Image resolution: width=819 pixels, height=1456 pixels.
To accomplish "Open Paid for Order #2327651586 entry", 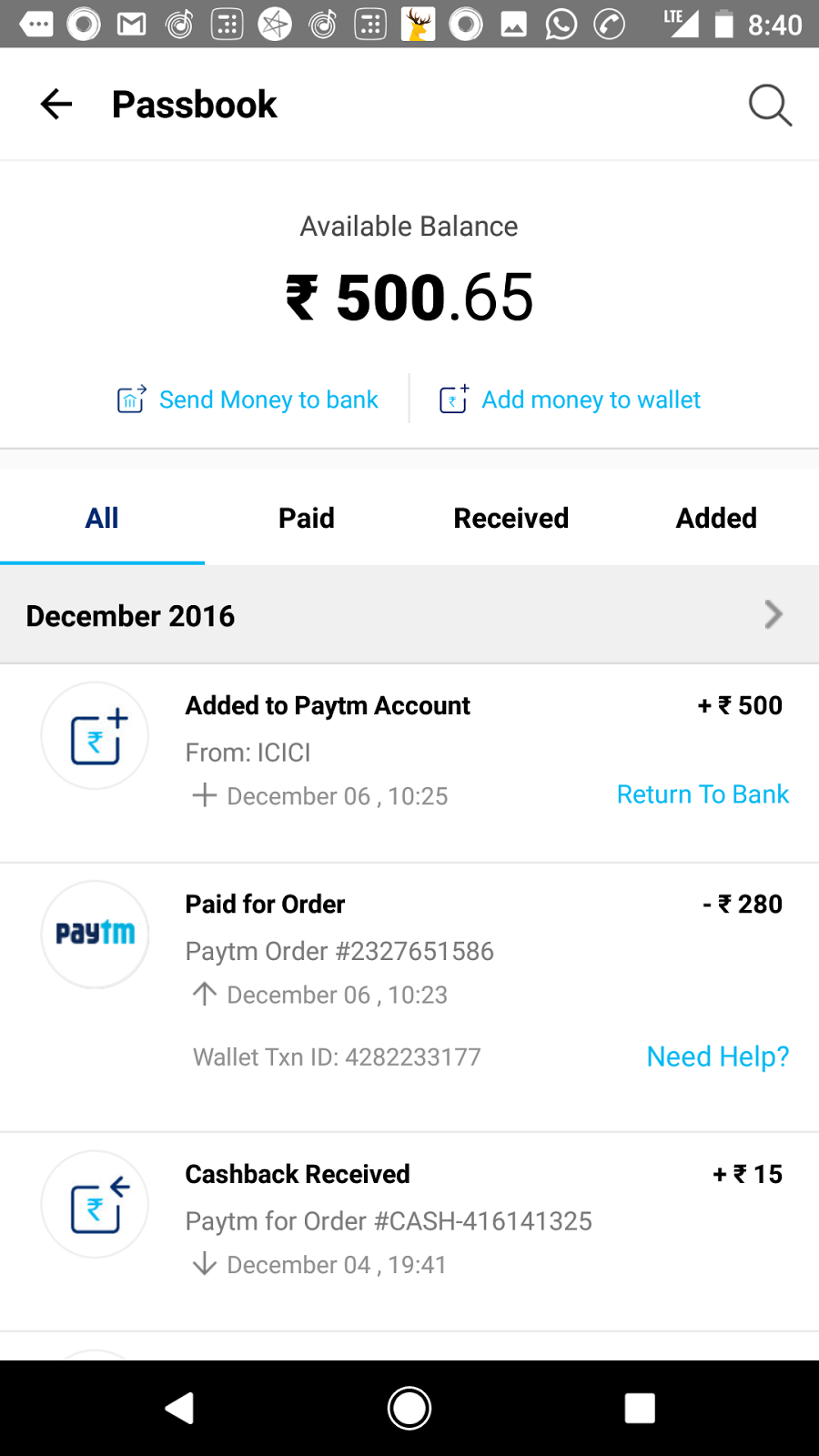I will (339, 951).
